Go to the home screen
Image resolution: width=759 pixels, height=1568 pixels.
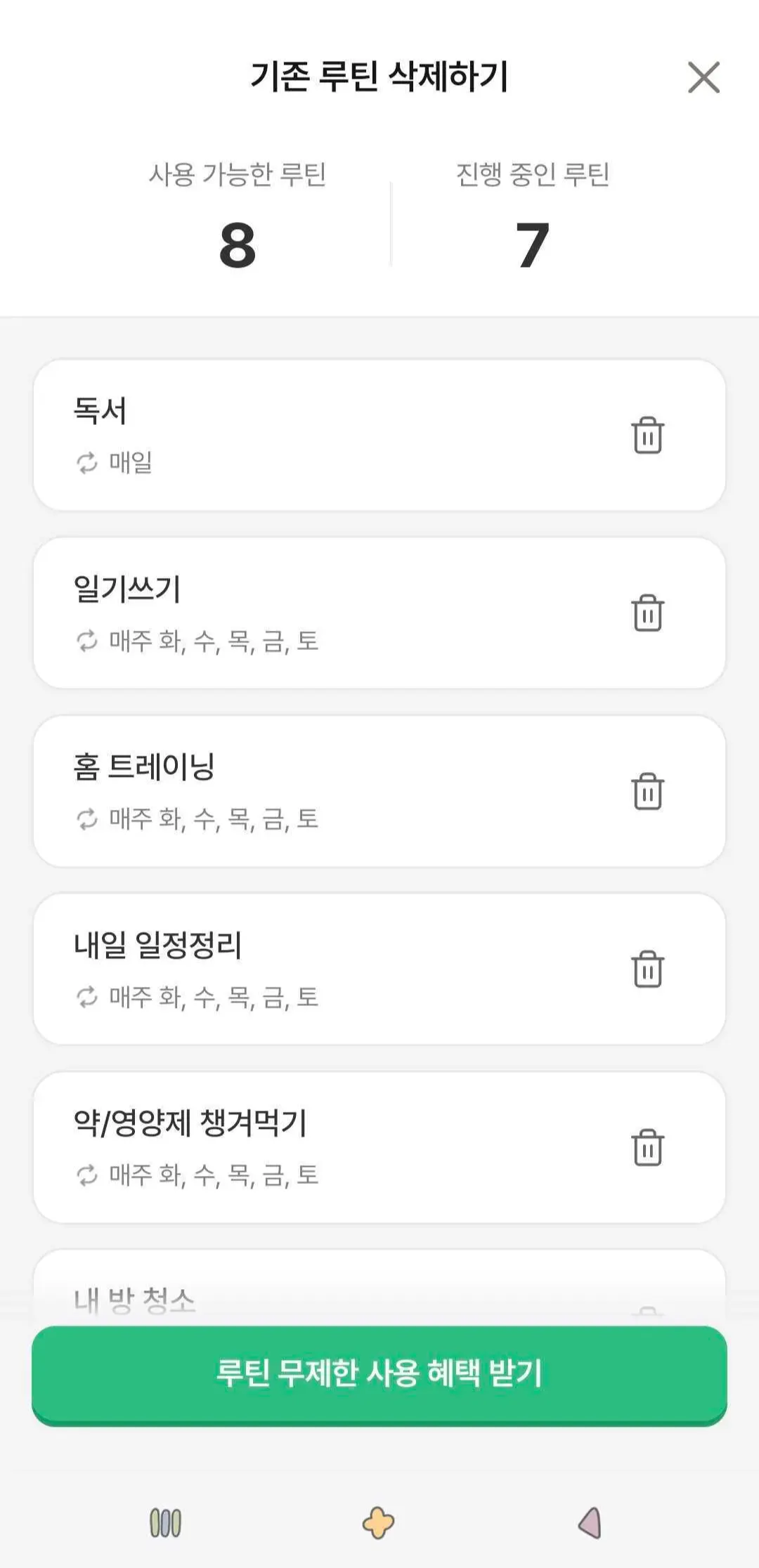pyautogui.click(x=379, y=1523)
